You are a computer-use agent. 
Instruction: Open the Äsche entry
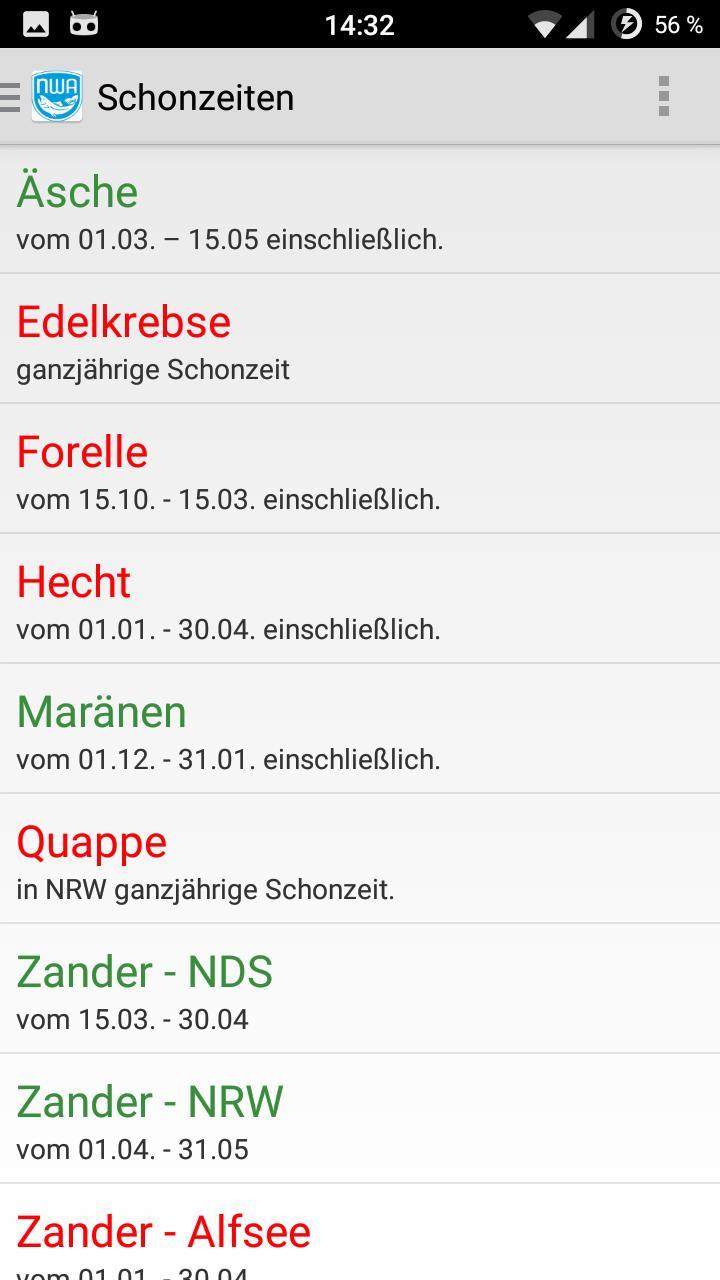[x=360, y=210]
